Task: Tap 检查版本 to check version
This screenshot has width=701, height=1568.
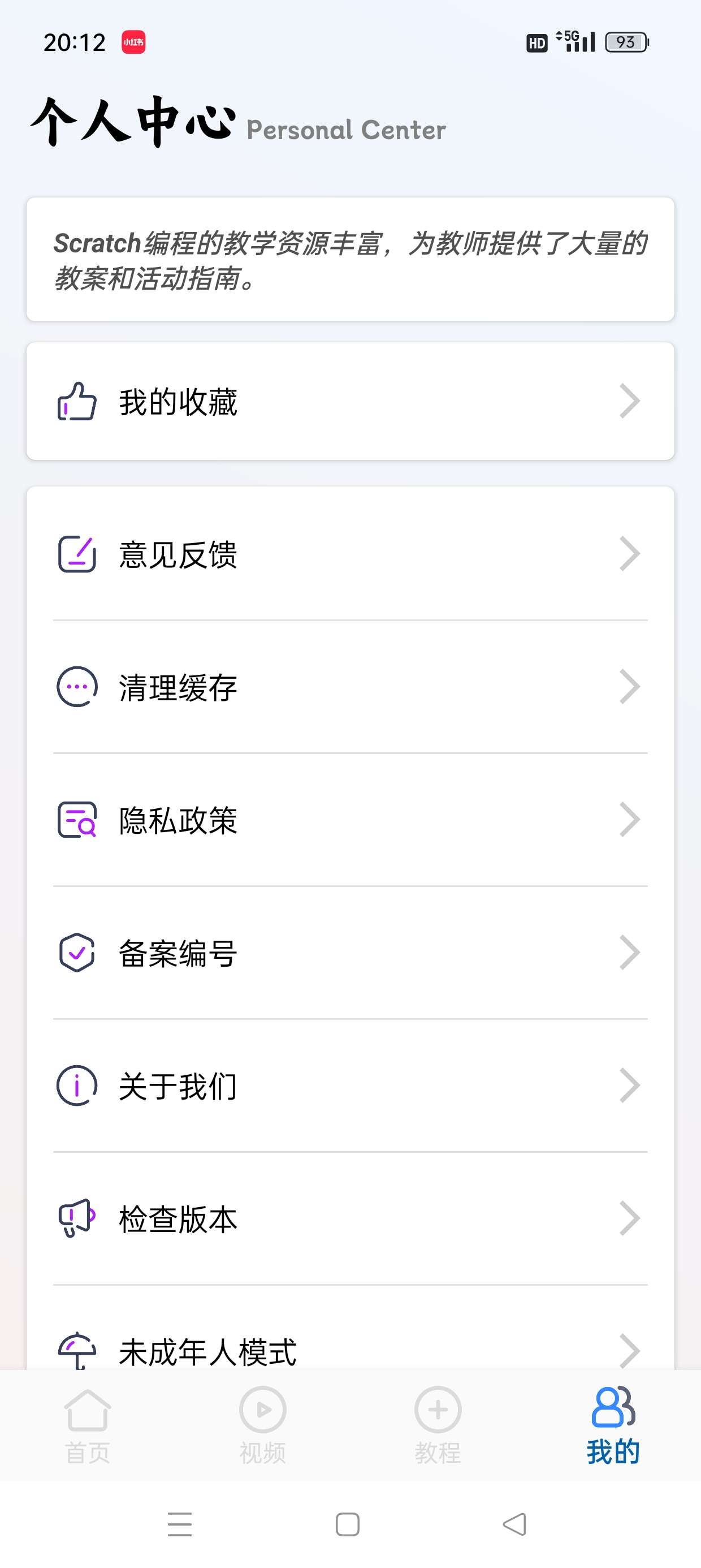Action: click(x=350, y=1218)
